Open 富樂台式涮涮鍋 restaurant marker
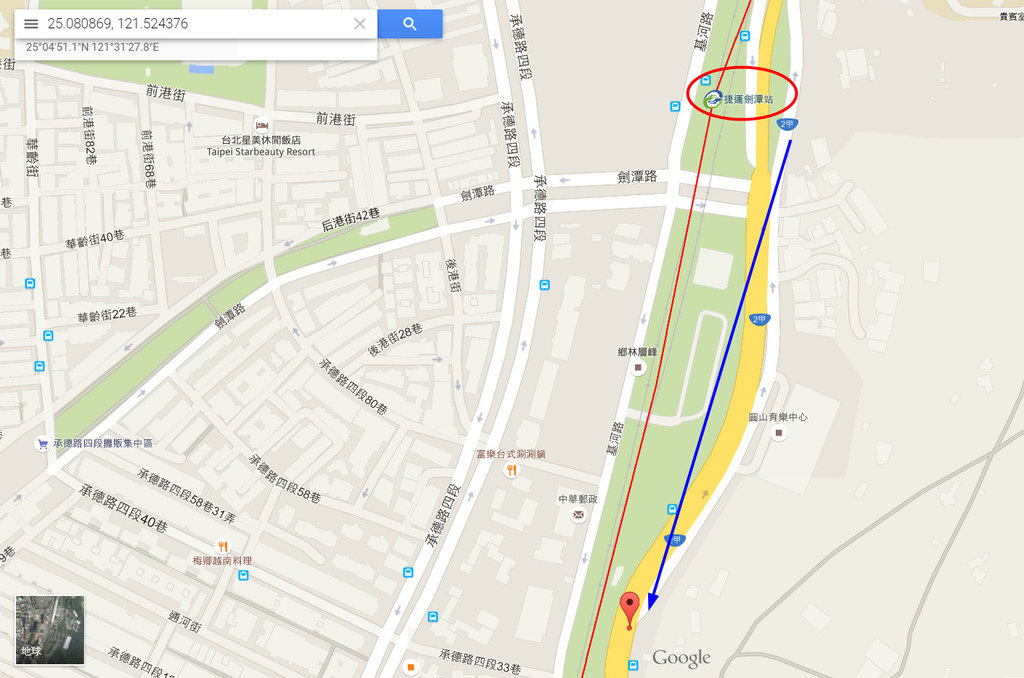Screen dimensions: 1024x678 (511, 470)
